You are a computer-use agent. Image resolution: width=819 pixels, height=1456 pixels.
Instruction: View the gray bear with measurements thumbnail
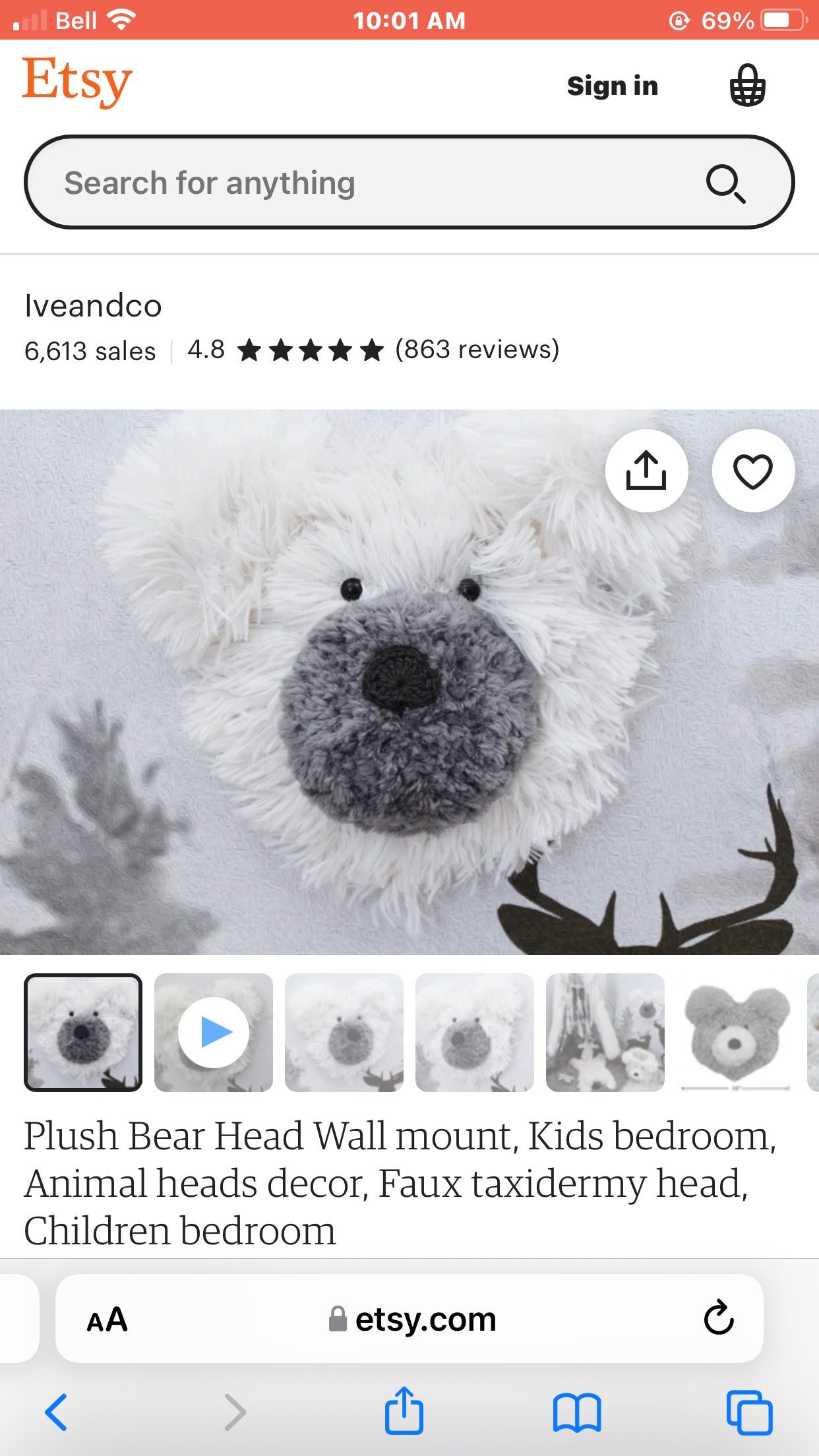(736, 1032)
